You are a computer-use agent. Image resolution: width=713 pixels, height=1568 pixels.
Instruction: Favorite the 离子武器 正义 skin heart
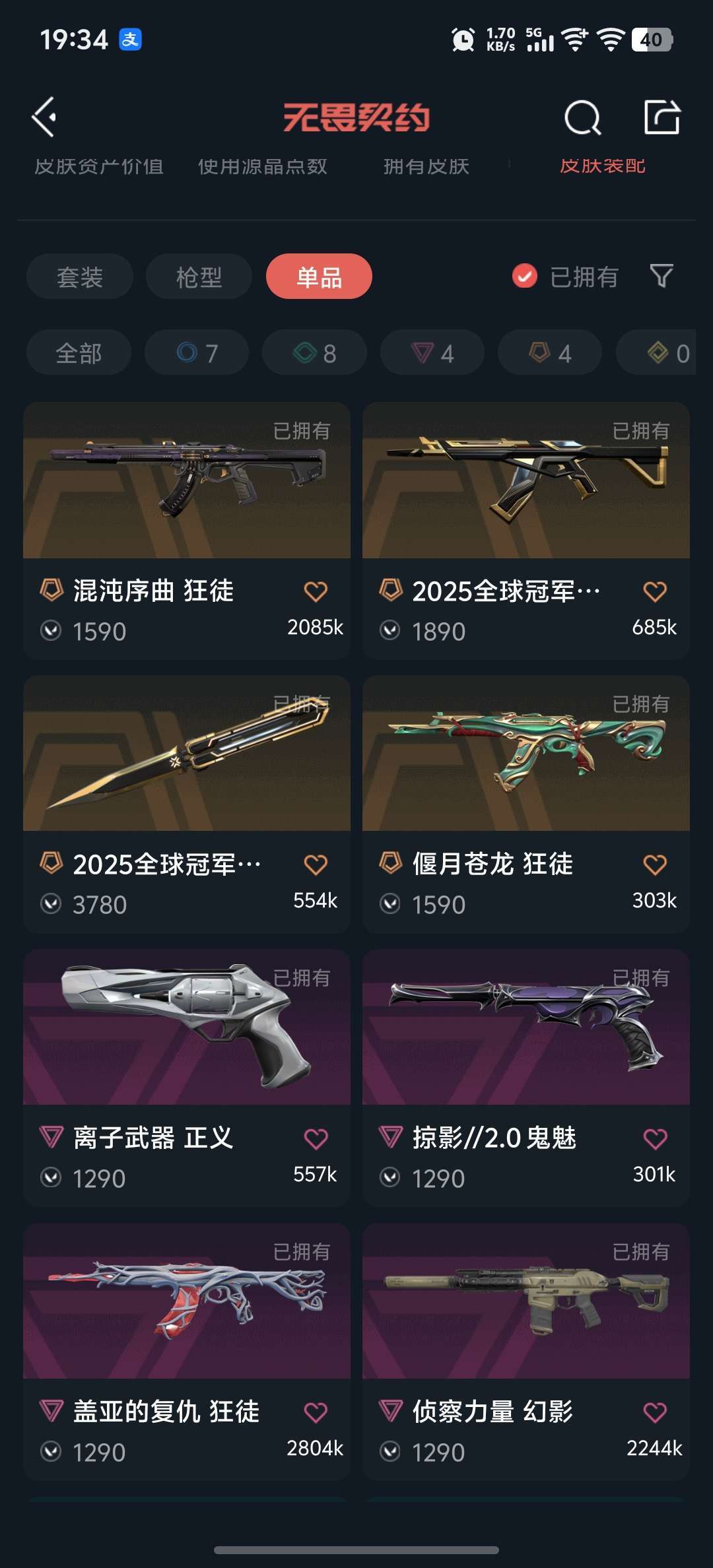(317, 1137)
